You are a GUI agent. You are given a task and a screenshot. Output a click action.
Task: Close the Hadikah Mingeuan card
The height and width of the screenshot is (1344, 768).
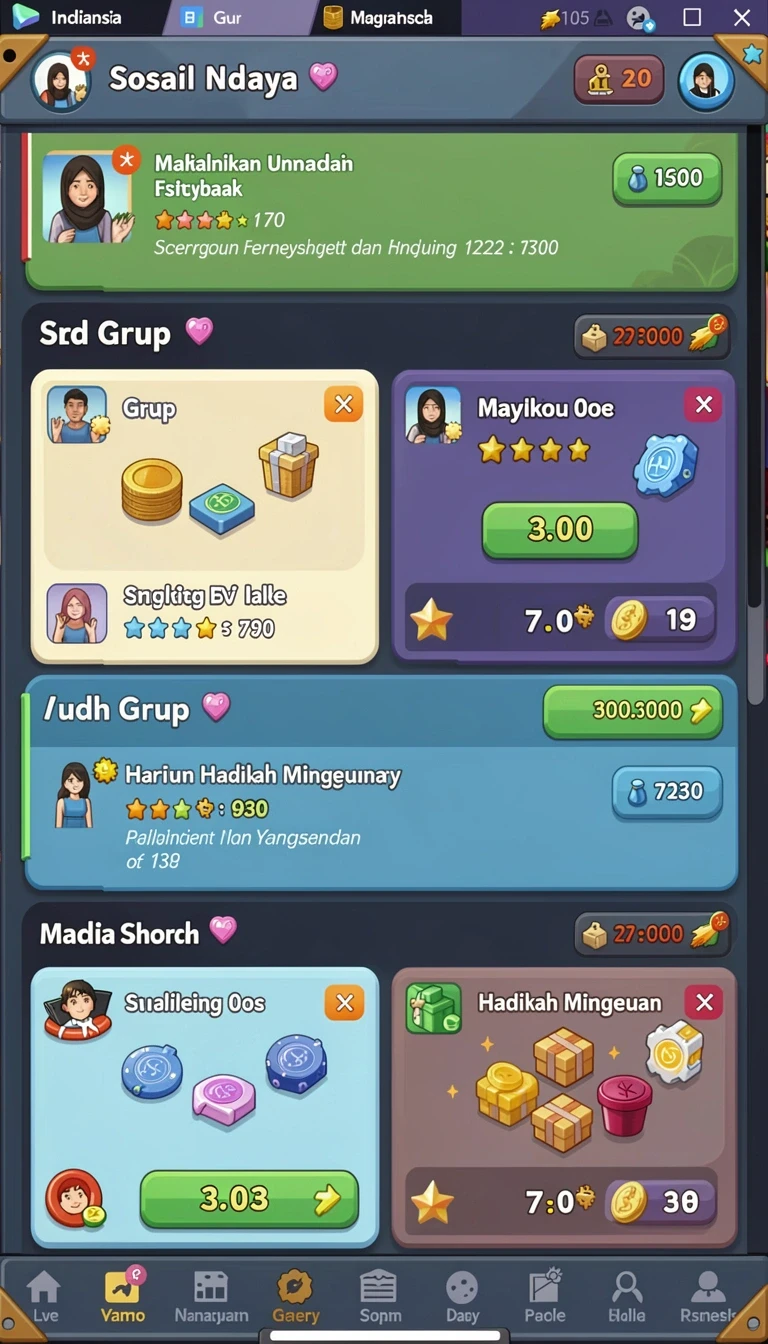click(703, 1003)
